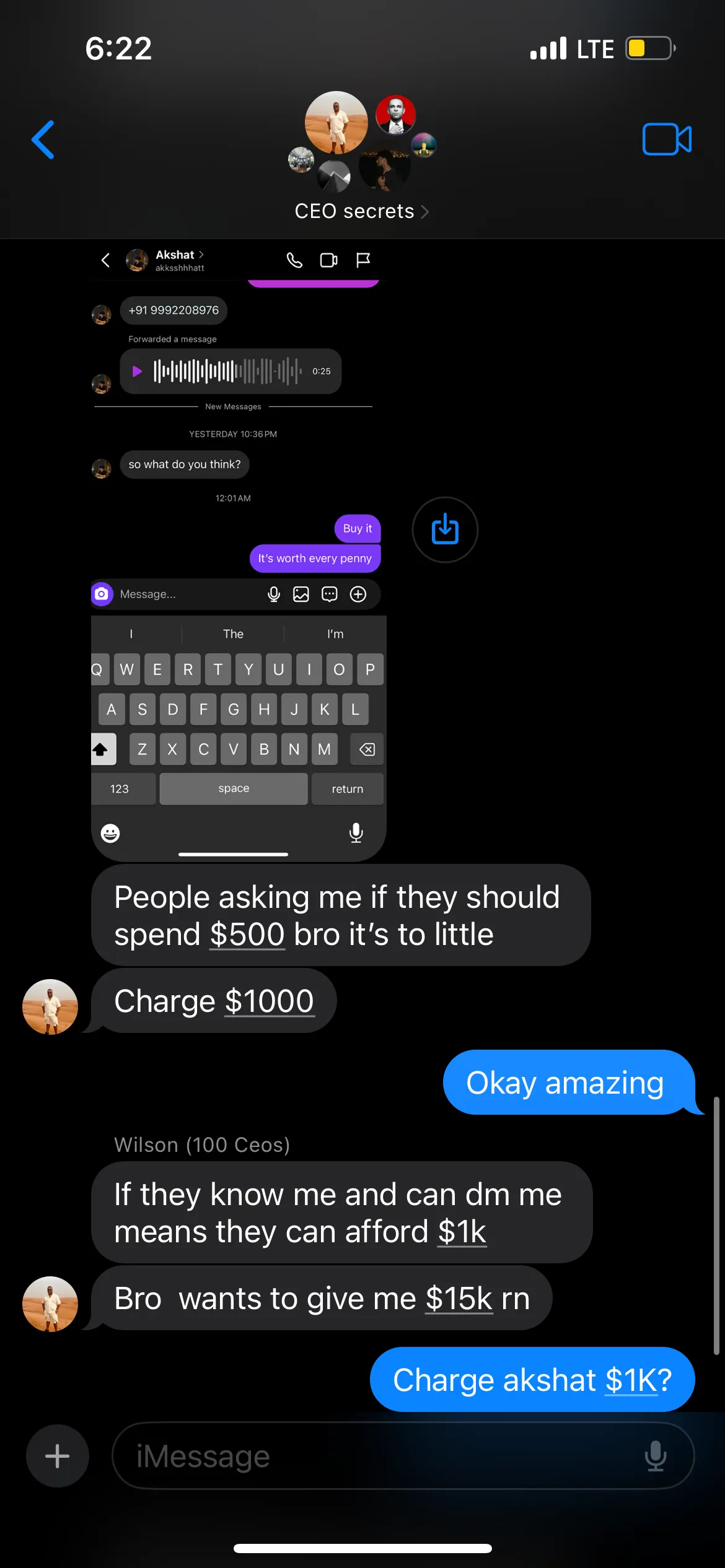Viewport: 725px width, 1568px height.
Task: Save the shared screenshot with download button
Action: [445, 529]
